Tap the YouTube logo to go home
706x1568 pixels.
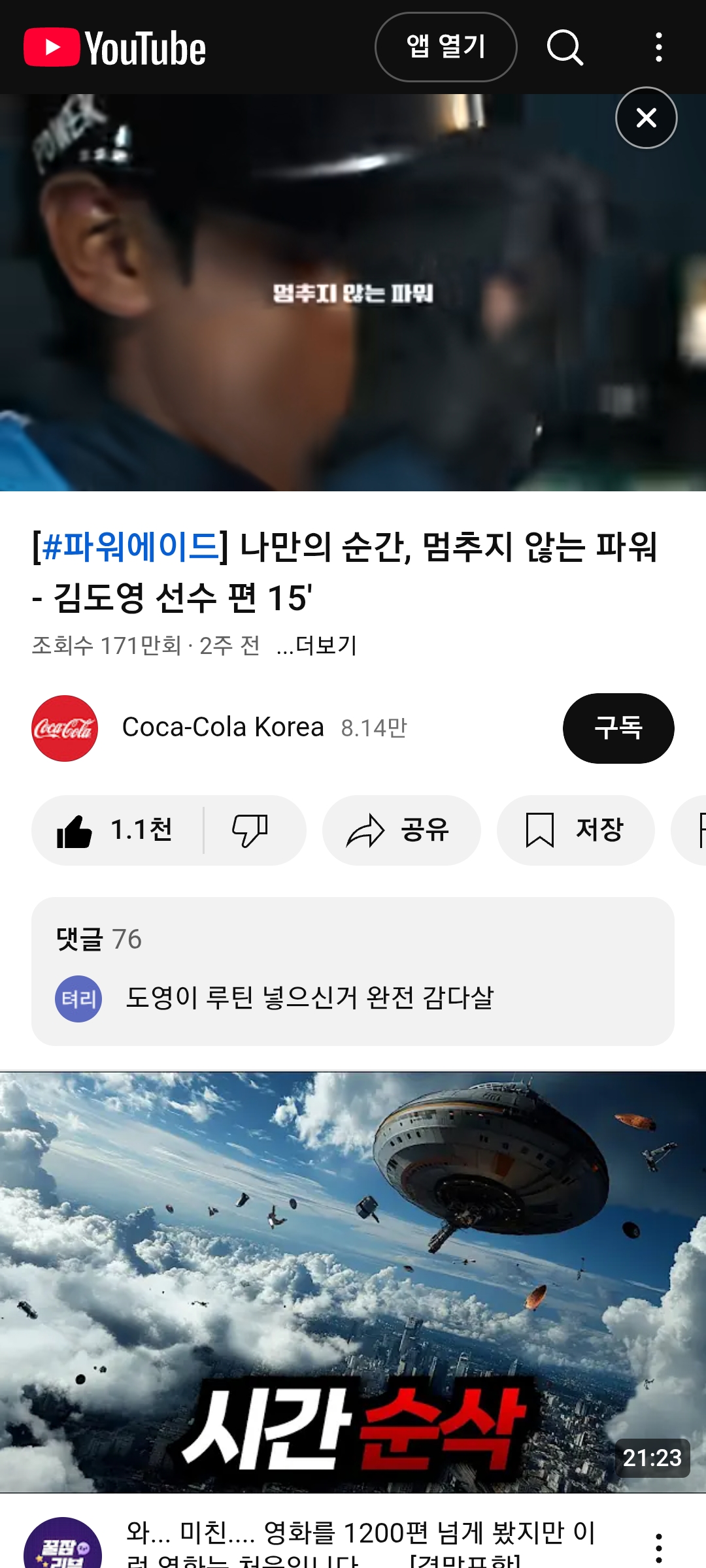tap(115, 48)
